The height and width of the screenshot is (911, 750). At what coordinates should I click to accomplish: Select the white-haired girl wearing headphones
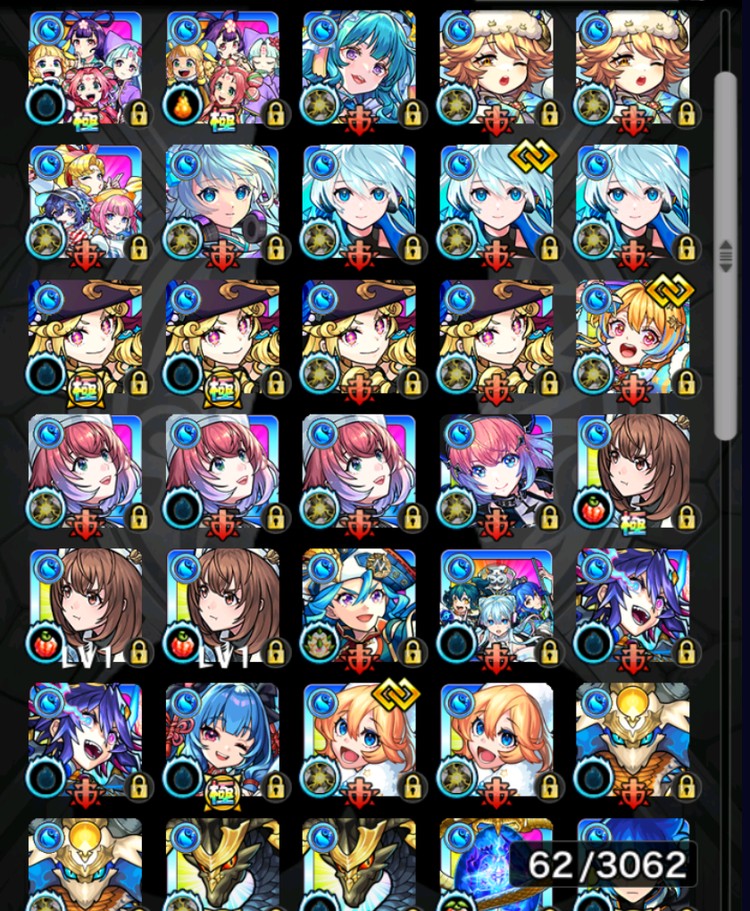[222, 202]
